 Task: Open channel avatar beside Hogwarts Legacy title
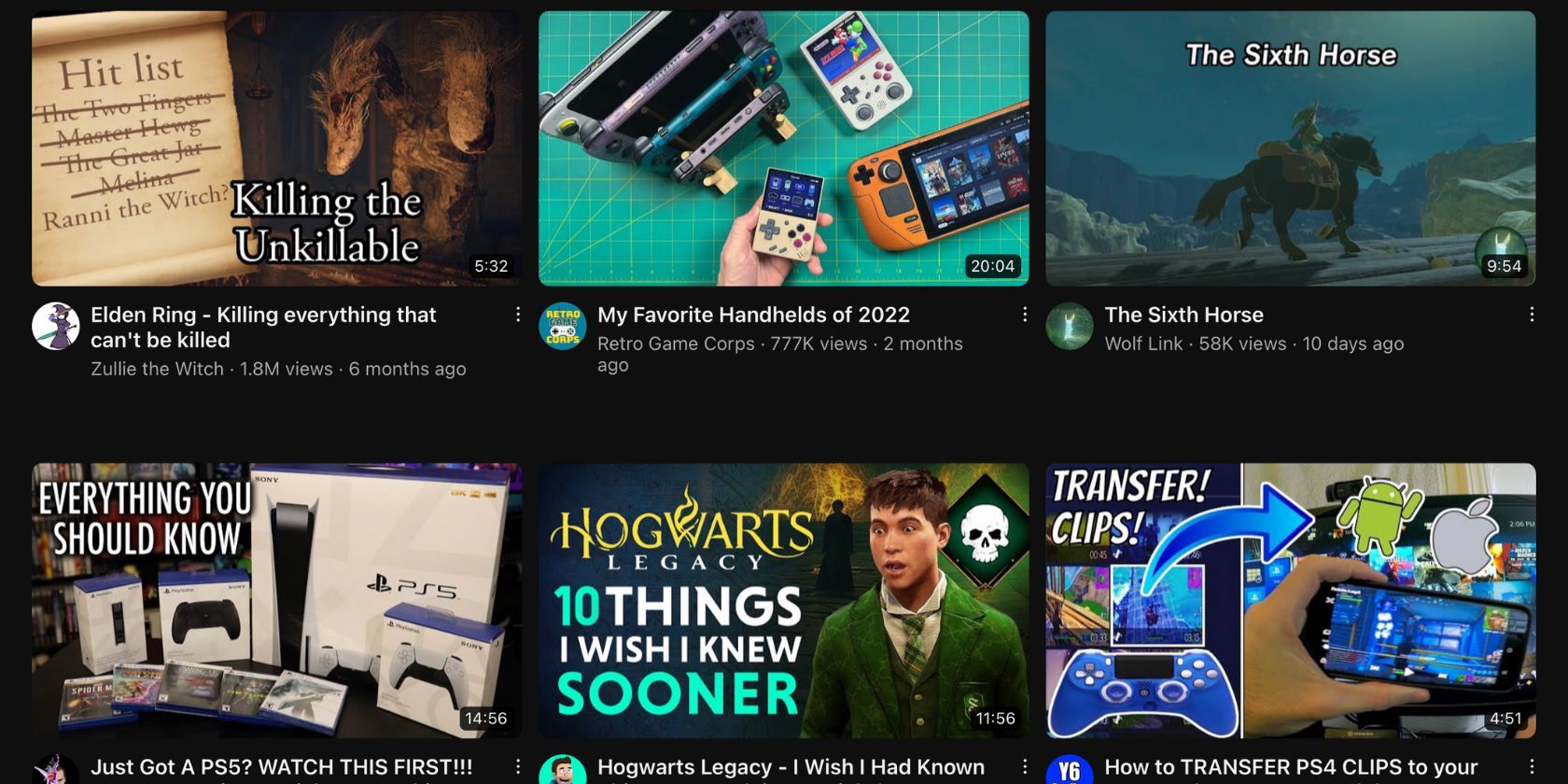point(563,771)
